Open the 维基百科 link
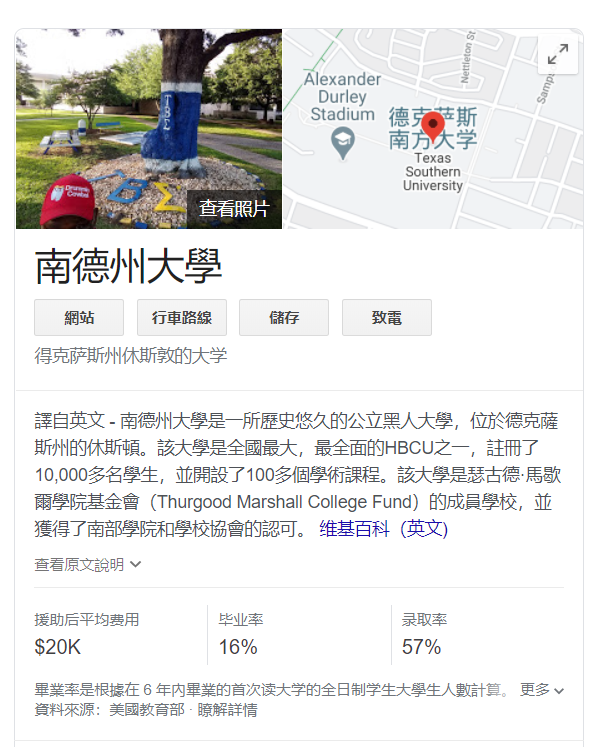Screen dimensions: 600x747 [x=355, y=529]
